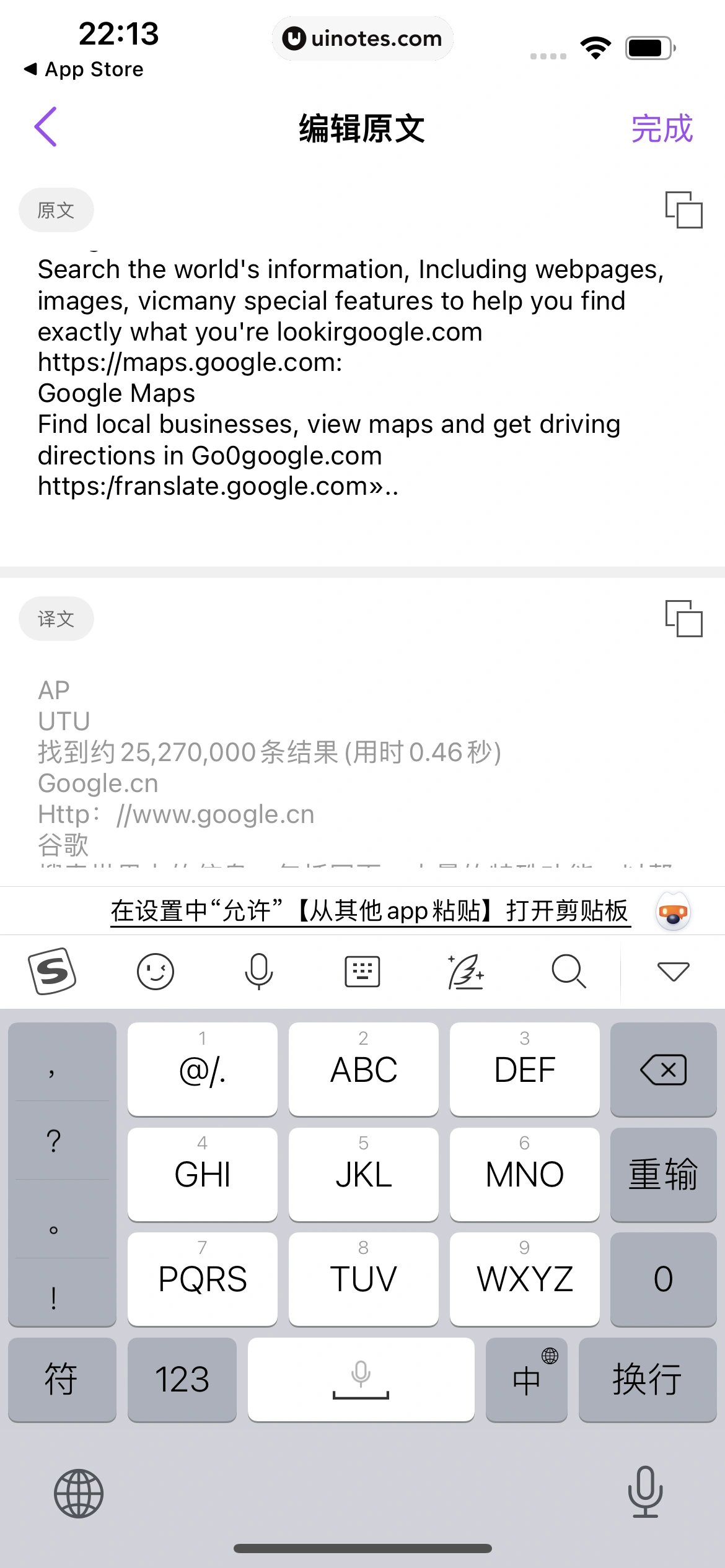725x1568 pixels.
Task: Tap 完成 to finish editing
Action: coord(661,129)
